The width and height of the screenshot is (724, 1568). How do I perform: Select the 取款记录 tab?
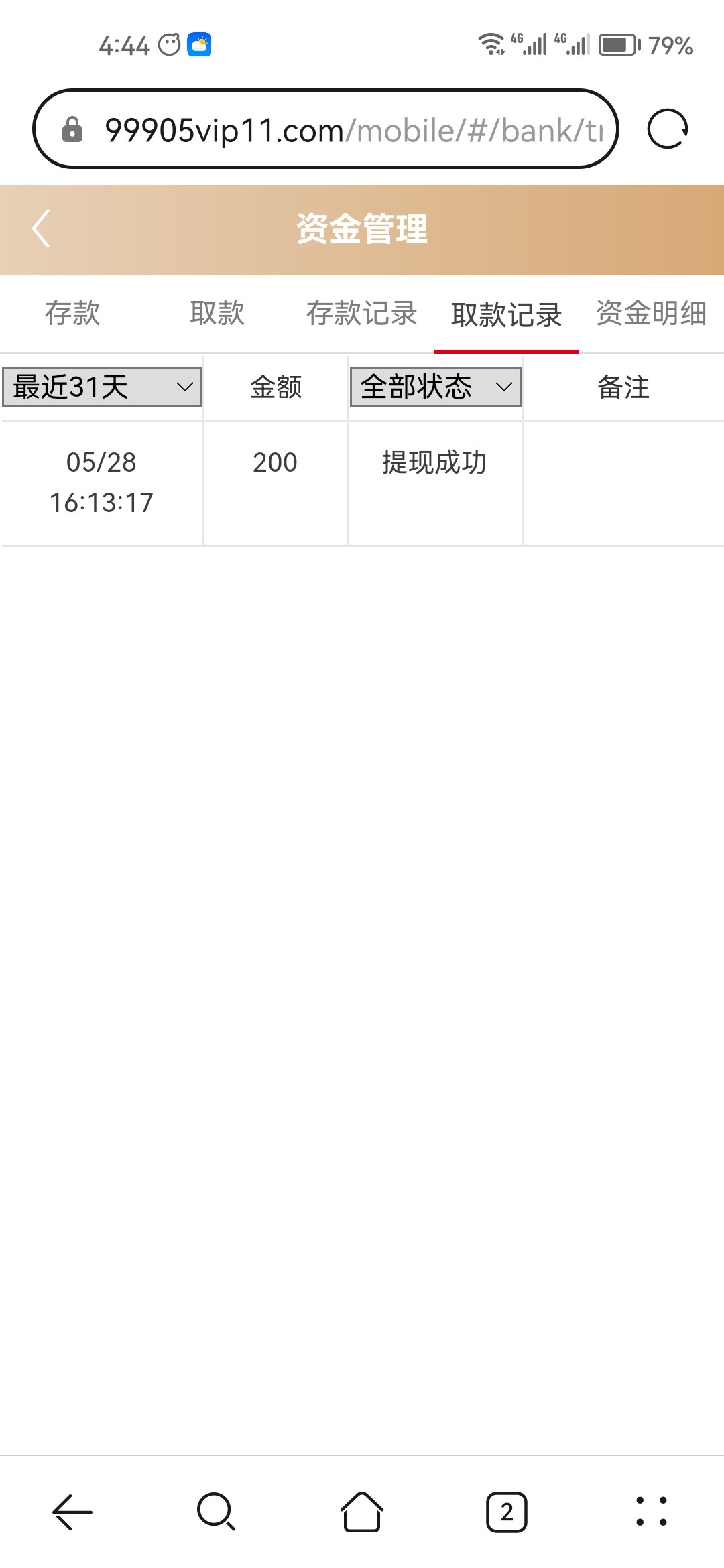[507, 315]
